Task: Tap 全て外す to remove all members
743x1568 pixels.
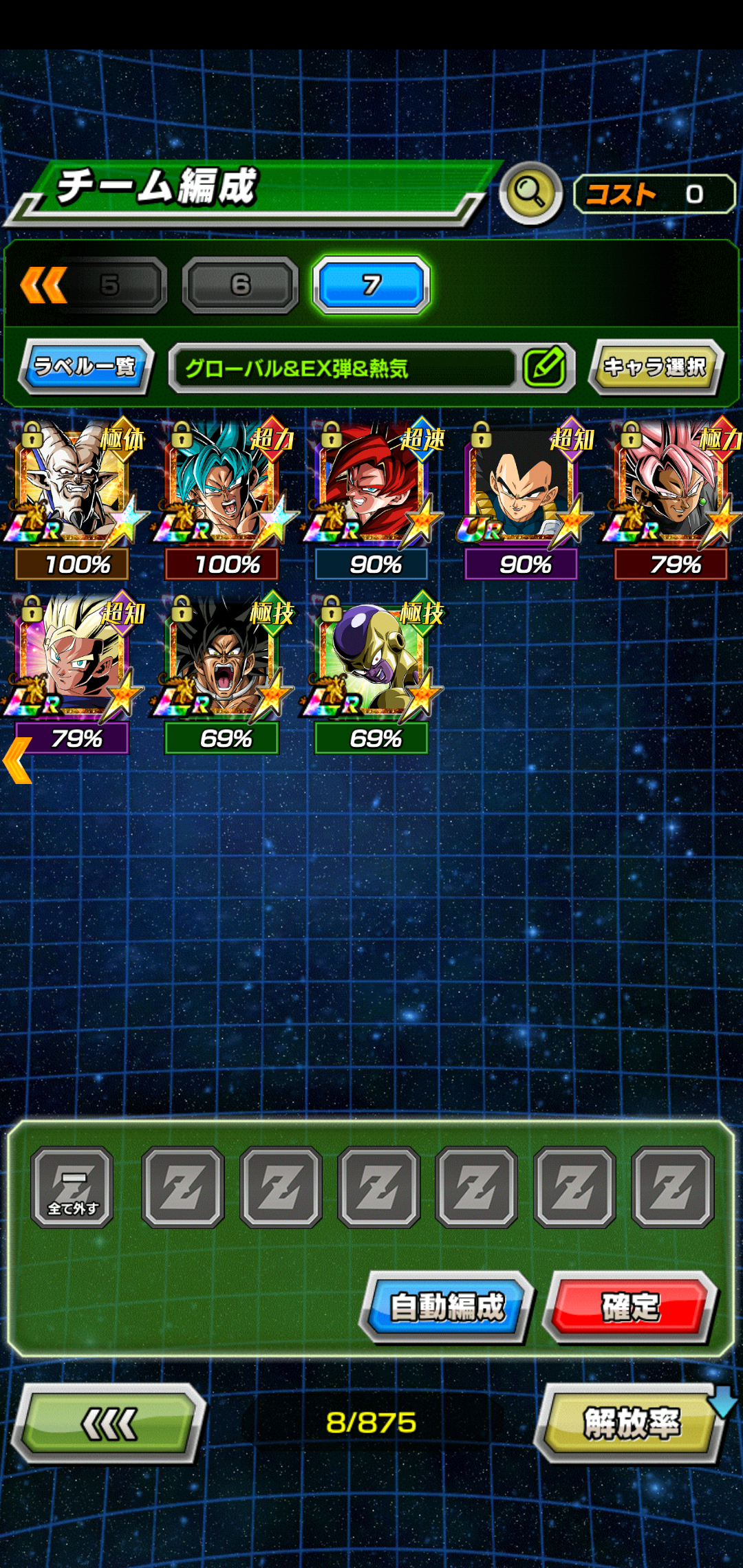Action: (x=72, y=1187)
